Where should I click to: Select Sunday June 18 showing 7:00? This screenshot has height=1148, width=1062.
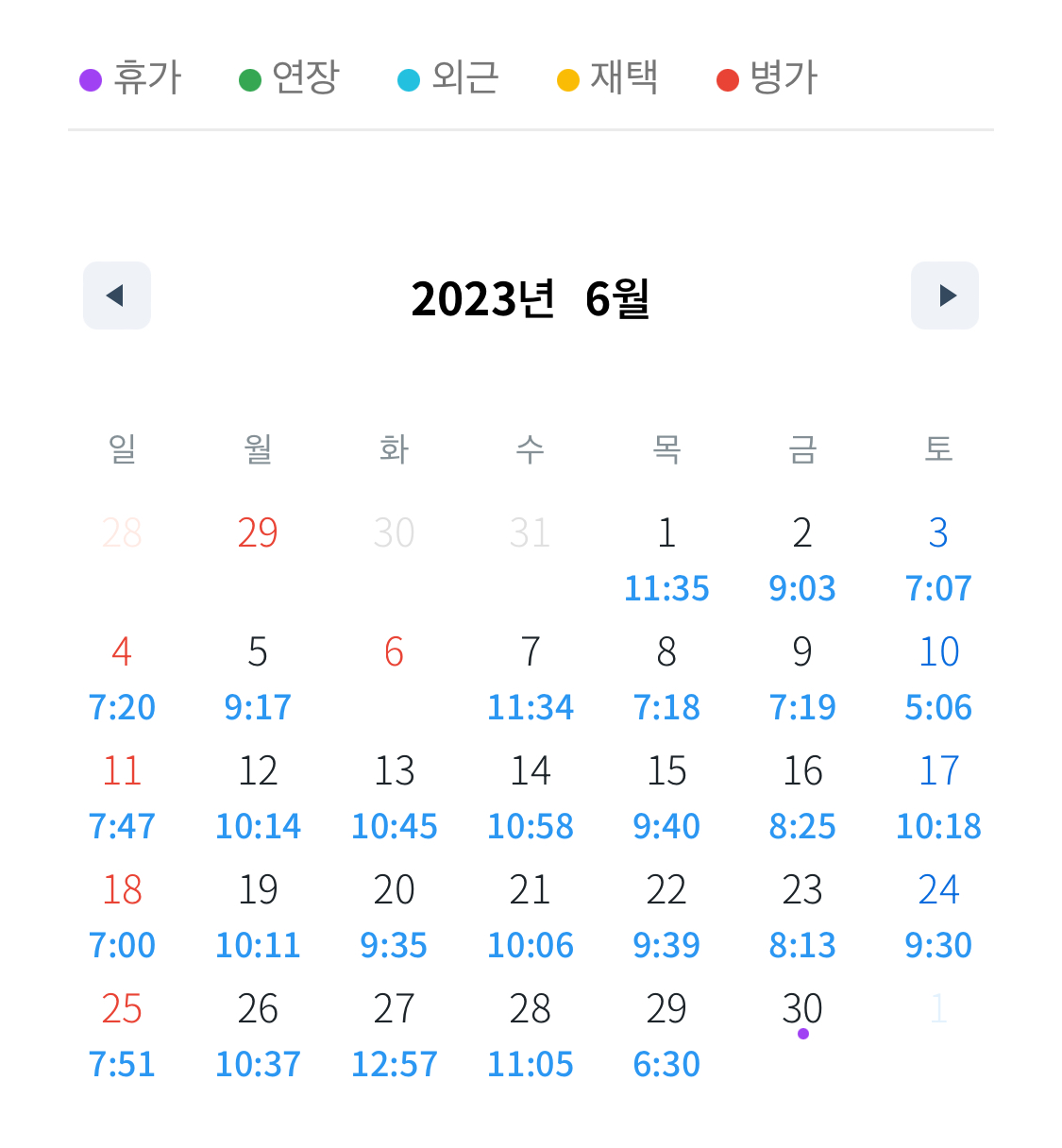click(123, 914)
